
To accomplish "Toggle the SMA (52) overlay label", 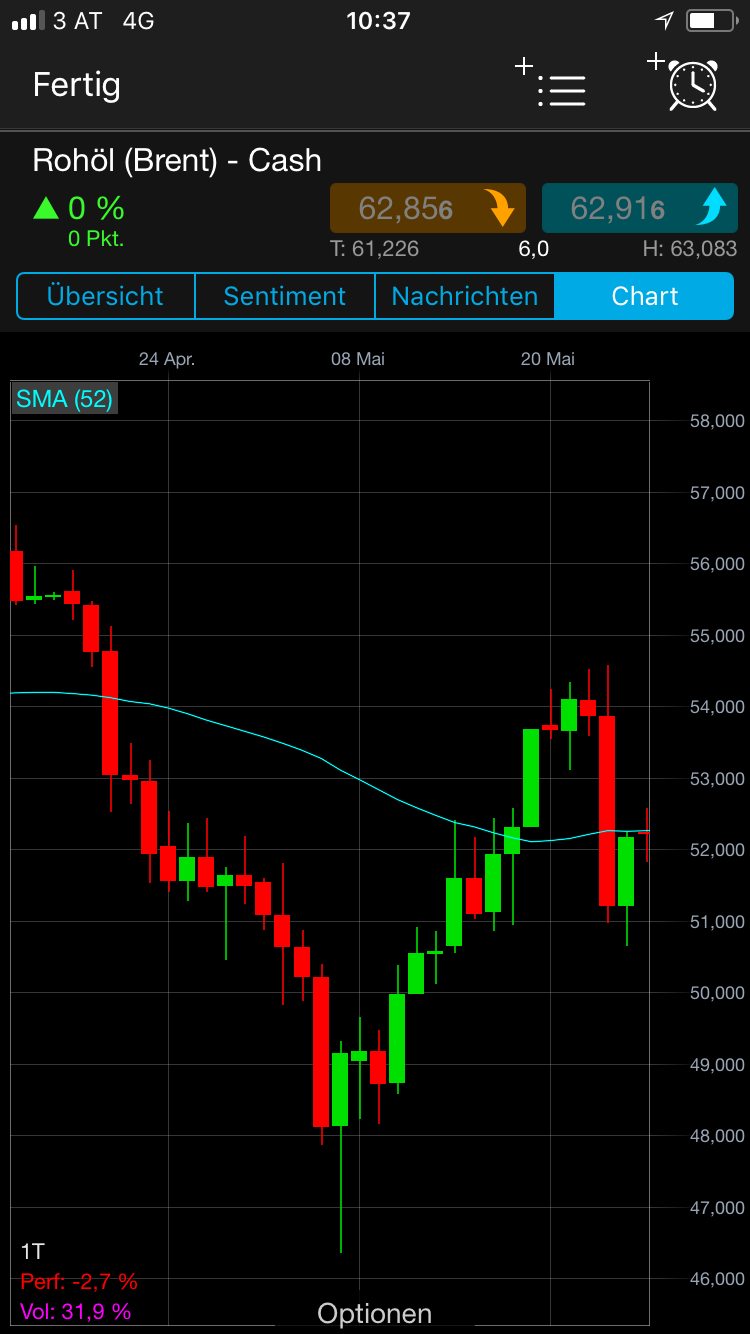I will point(64,398).
